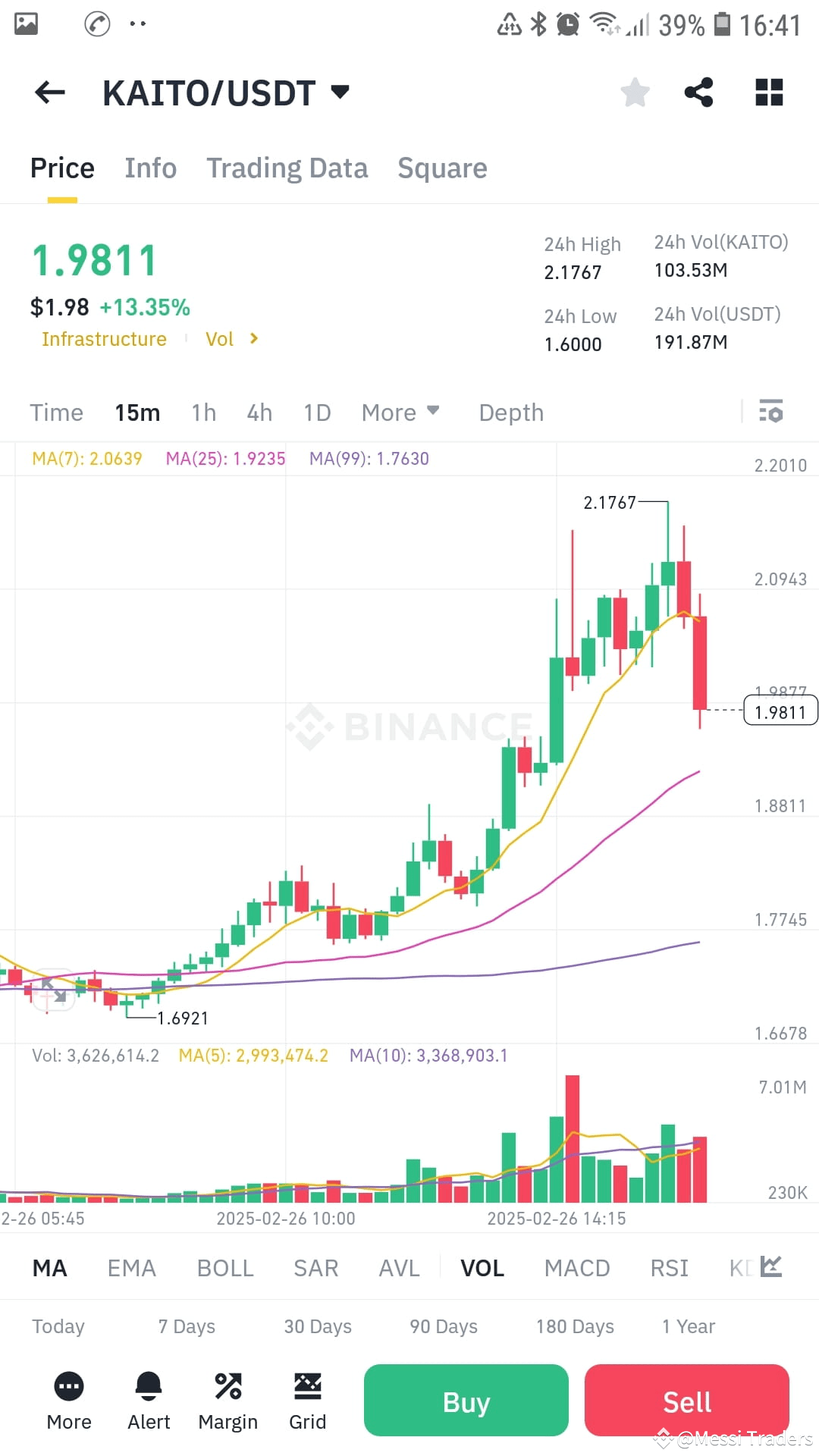The width and height of the screenshot is (819, 1456).
Task: Select the 1D timeframe
Action: click(316, 412)
